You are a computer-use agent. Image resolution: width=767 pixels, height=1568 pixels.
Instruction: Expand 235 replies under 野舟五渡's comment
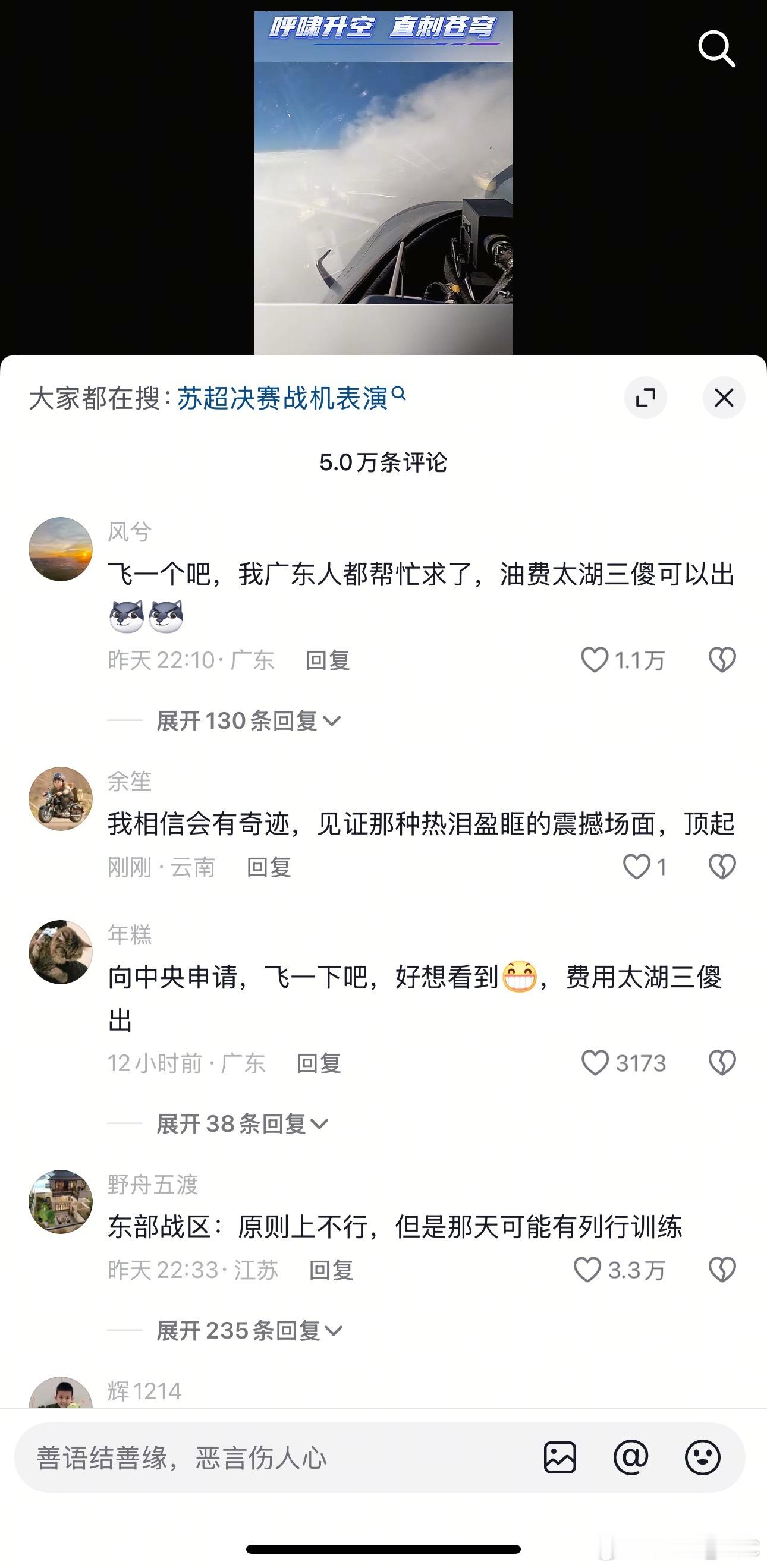tap(250, 1331)
